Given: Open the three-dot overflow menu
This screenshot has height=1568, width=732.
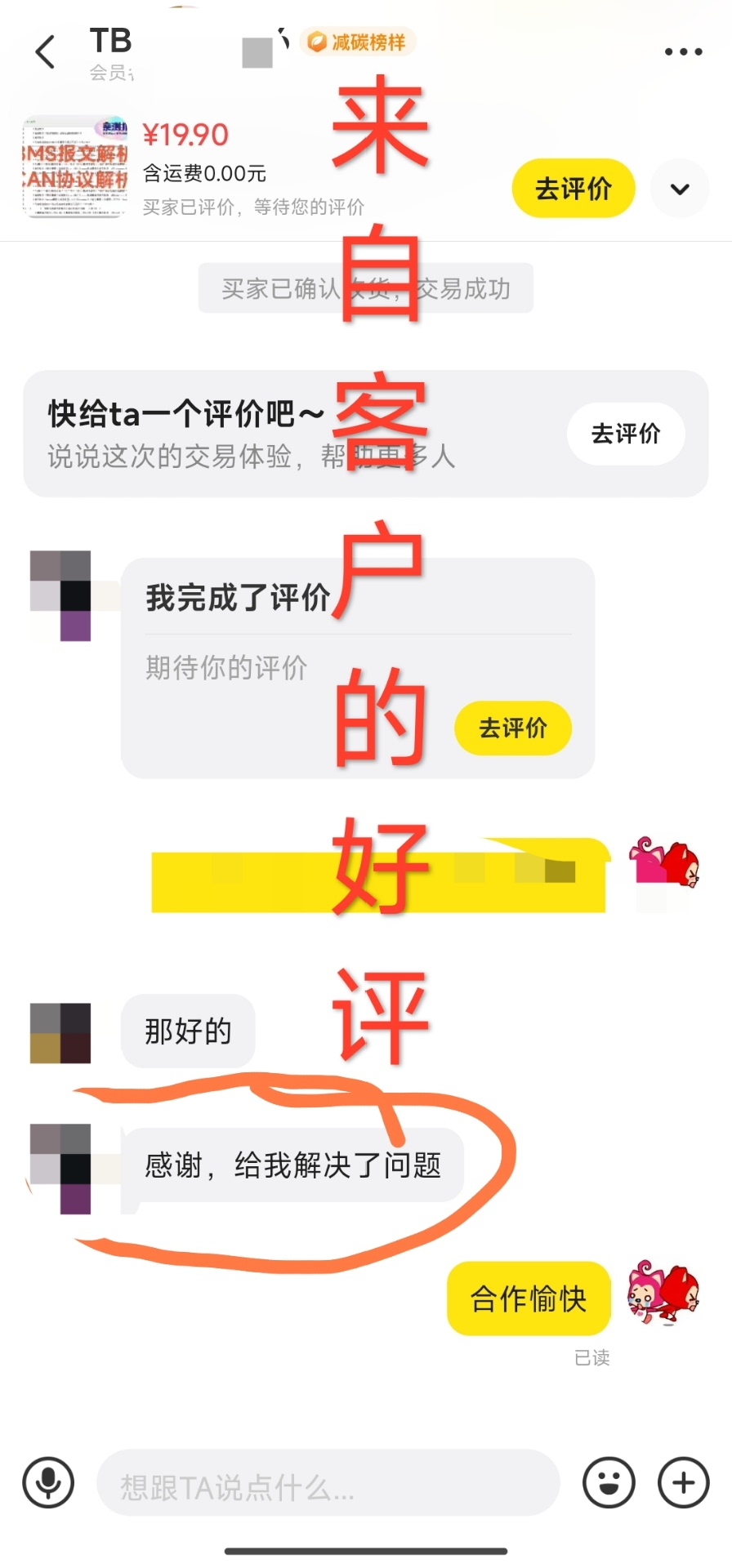Looking at the screenshot, I should (x=683, y=51).
